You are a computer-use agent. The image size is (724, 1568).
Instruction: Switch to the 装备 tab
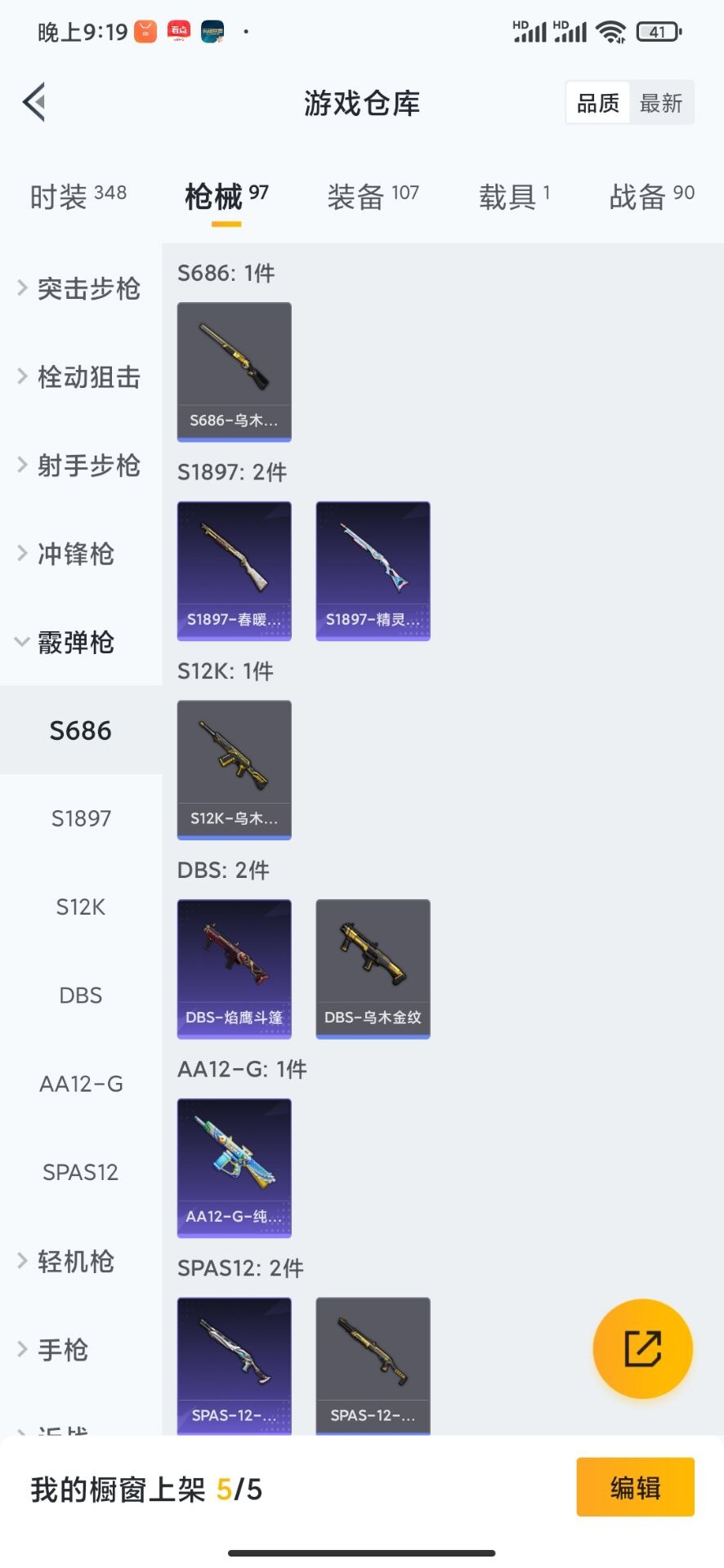click(x=373, y=196)
